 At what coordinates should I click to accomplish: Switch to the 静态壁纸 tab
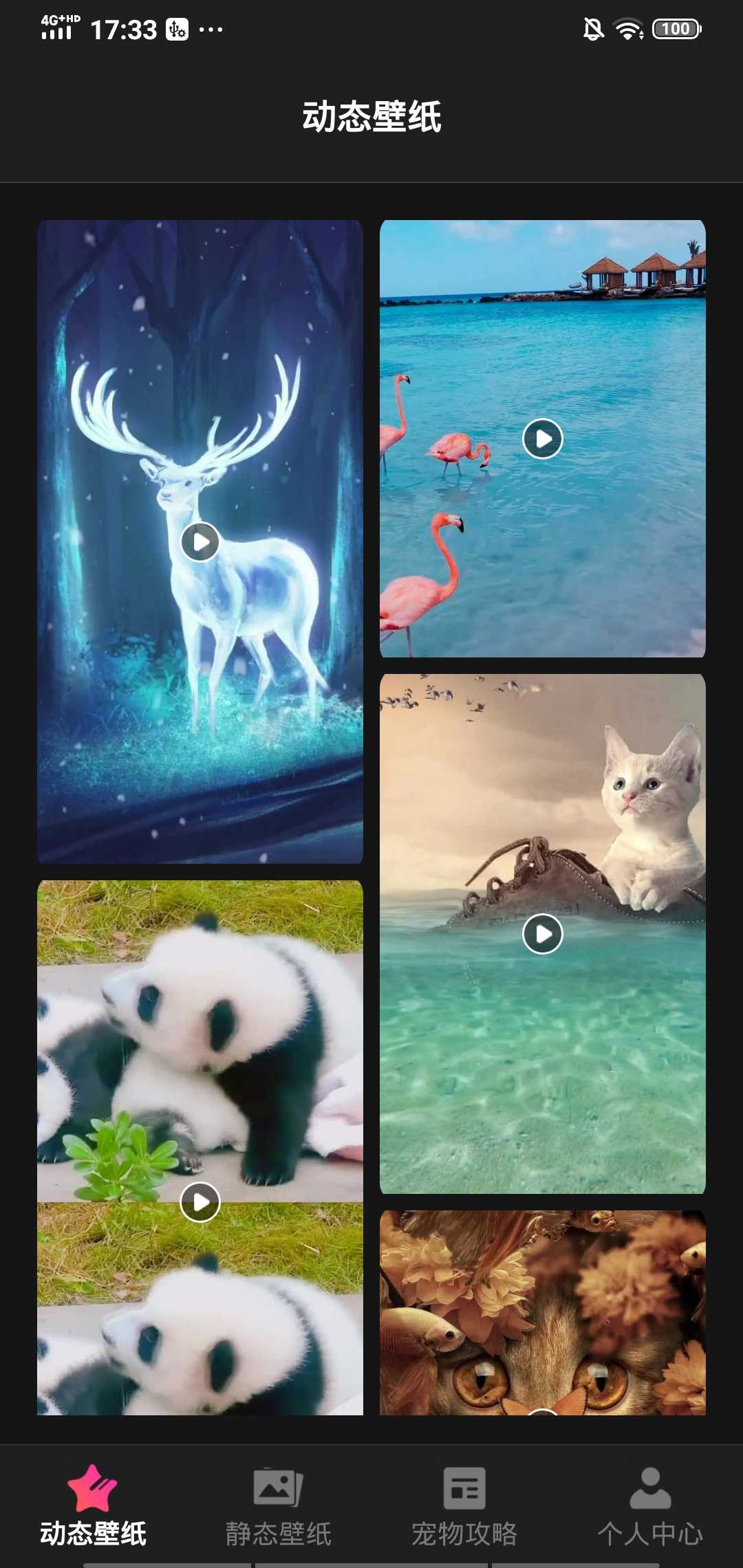pyautogui.click(x=279, y=1506)
